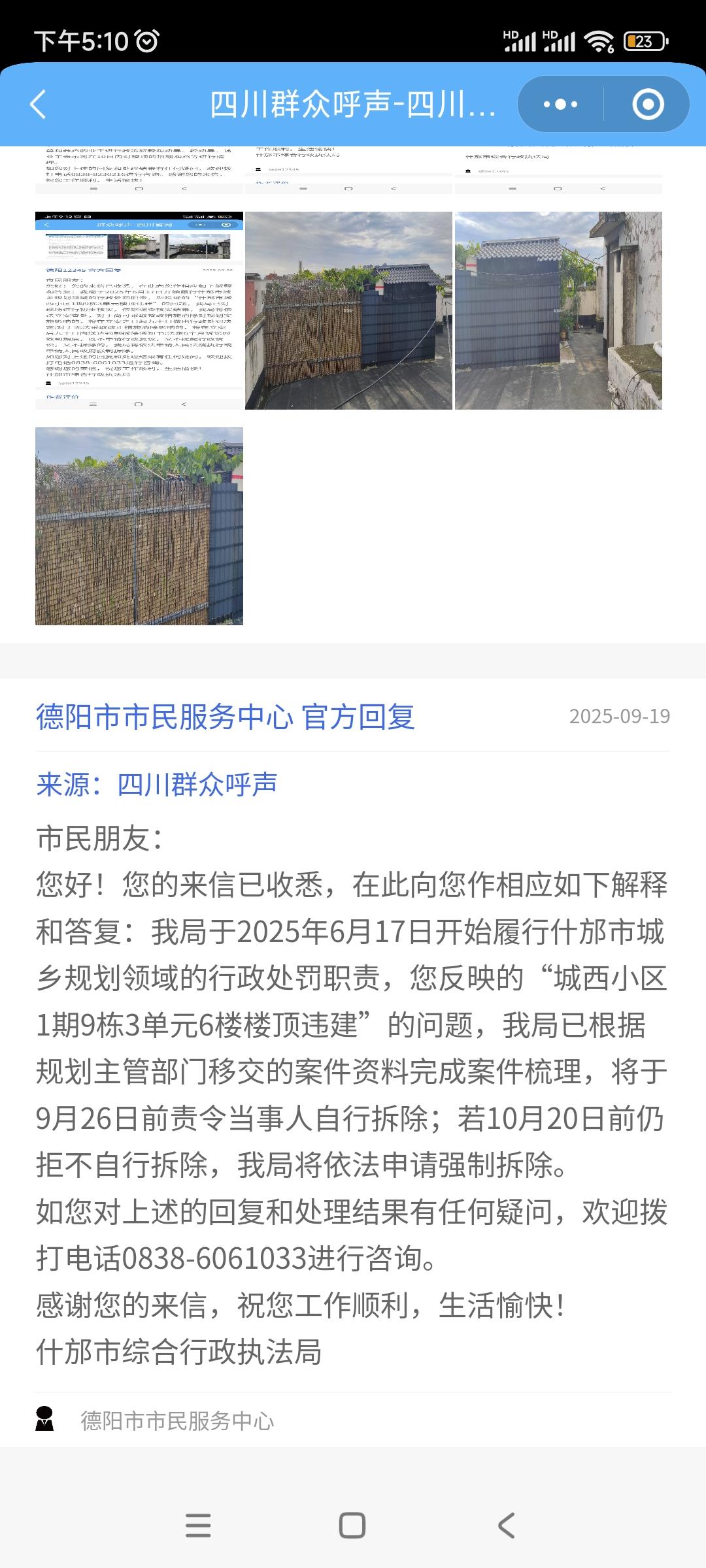Image resolution: width=706 pixels, height=1568 pixels.
Task: Open the close-up bamboo fence photo
Action: (139, 526)
